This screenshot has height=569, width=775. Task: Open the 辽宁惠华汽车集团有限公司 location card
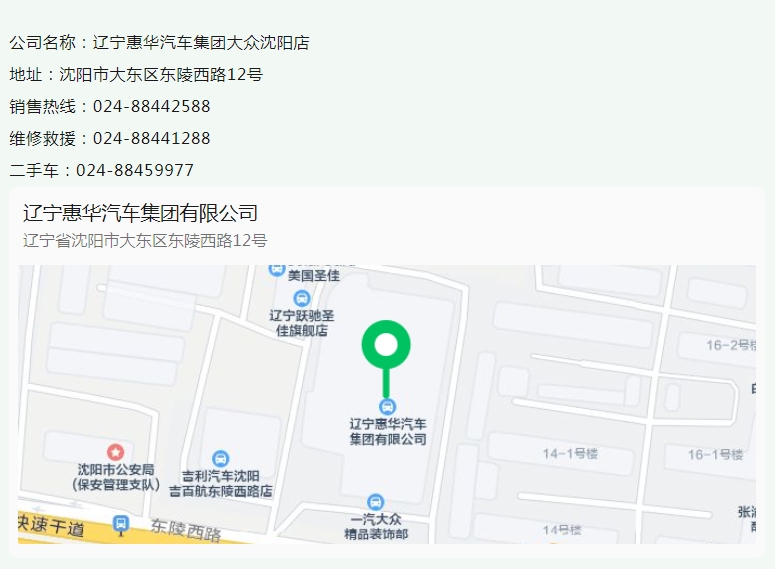(140, 213)
